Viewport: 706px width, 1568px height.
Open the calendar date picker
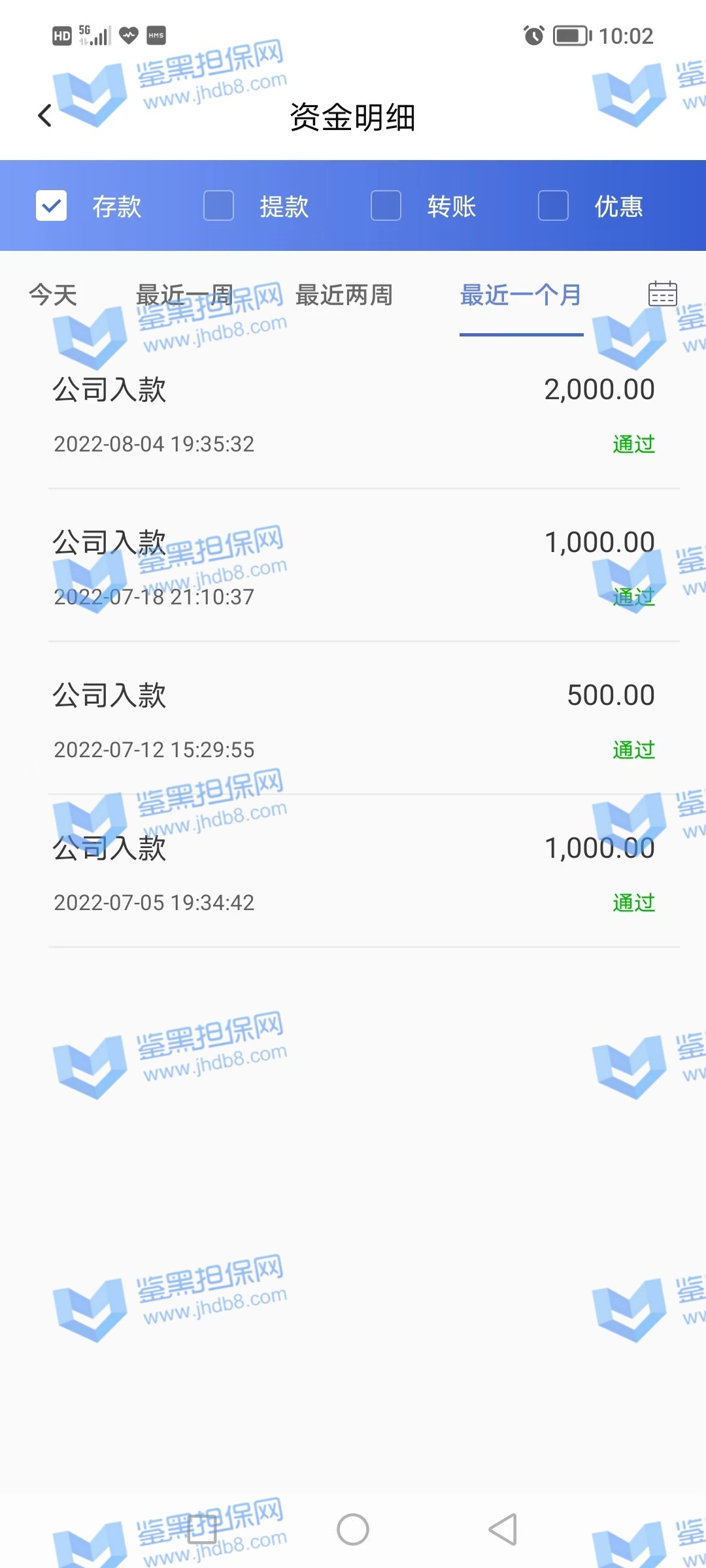(x=662, y=294)
